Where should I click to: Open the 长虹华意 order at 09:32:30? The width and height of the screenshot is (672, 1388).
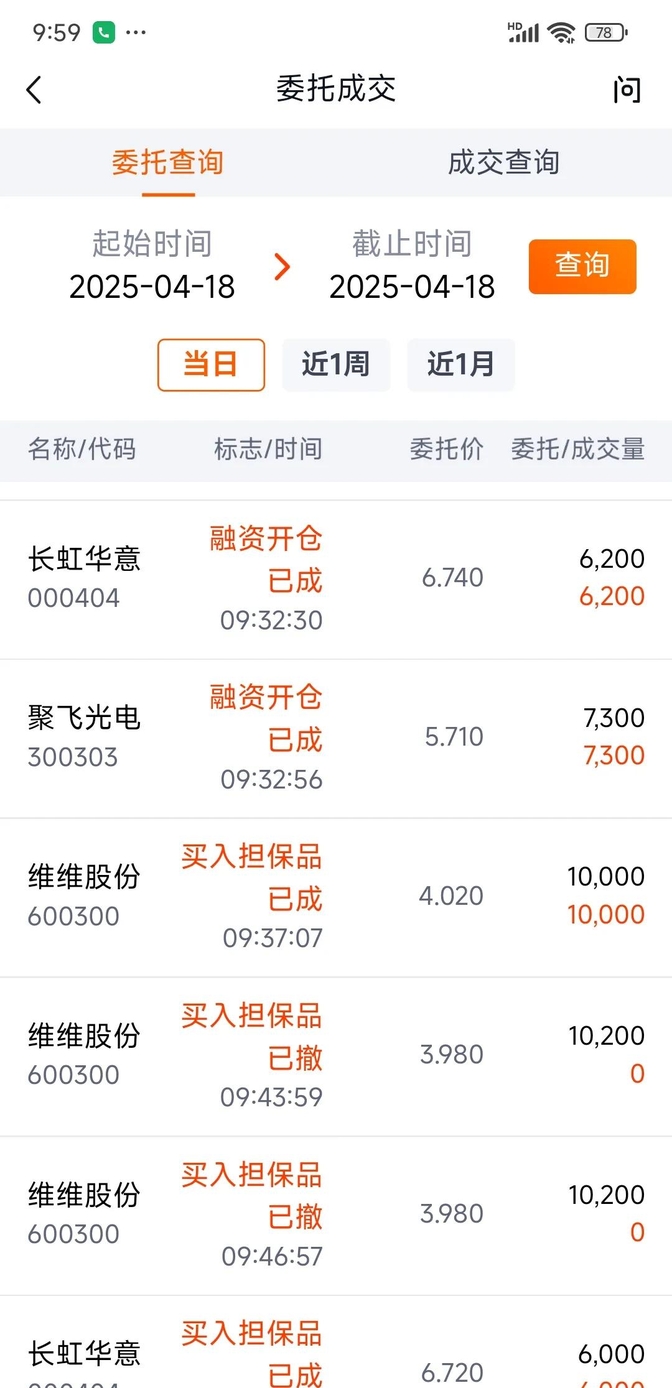336,579
